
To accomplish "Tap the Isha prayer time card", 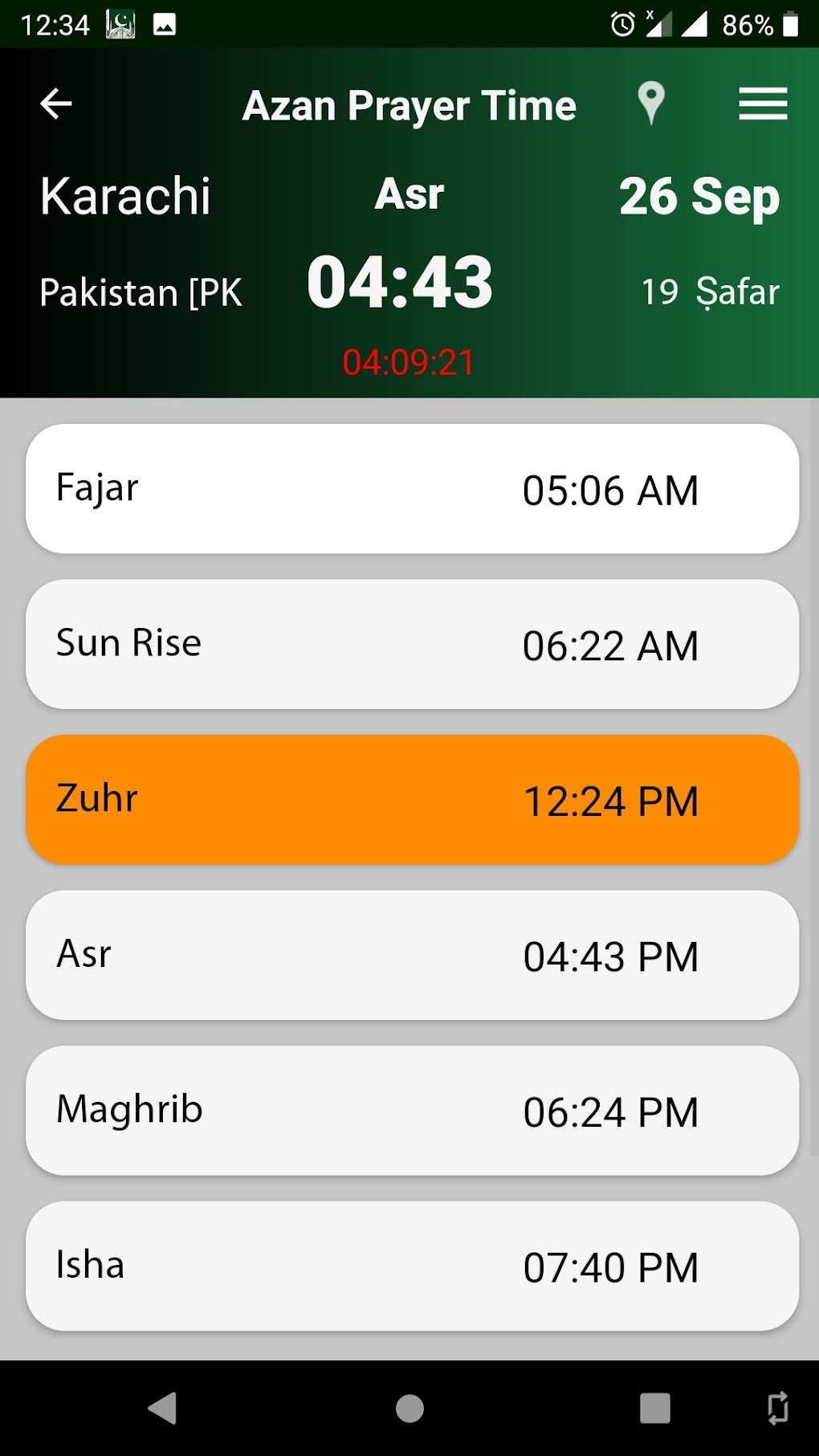I will [x=412, y=1266].
